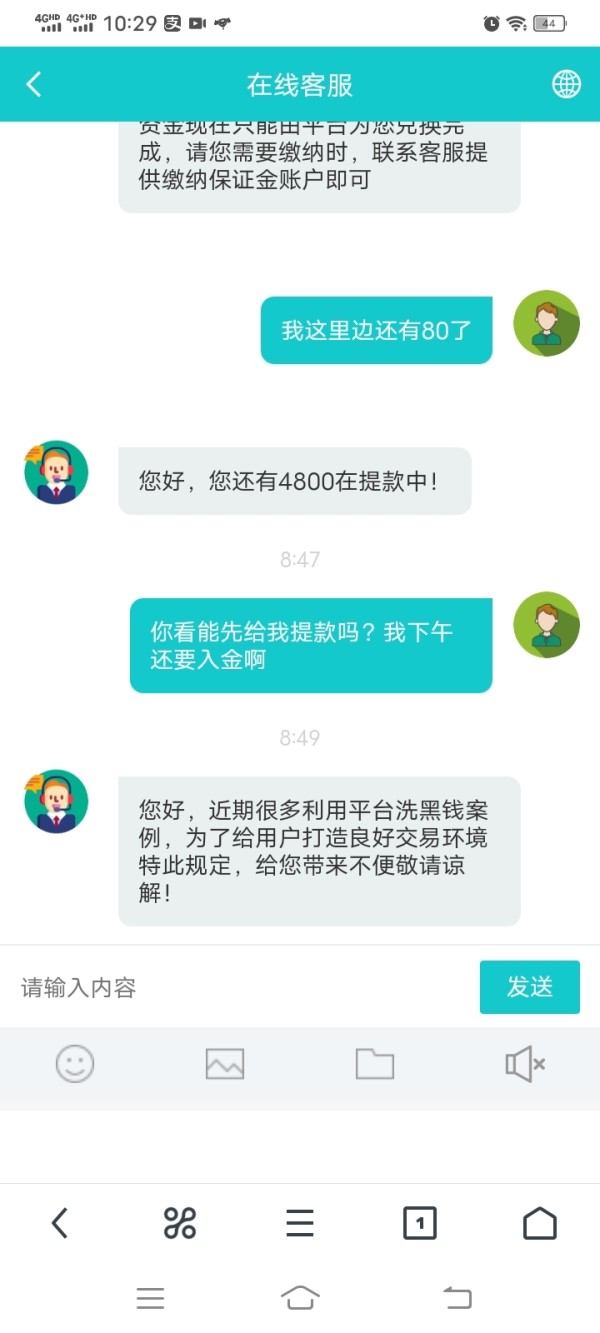Image resolution: width=600 pixels, height=1333 pixels.
Task: Send the message with 发送
Action: point(530,987)
